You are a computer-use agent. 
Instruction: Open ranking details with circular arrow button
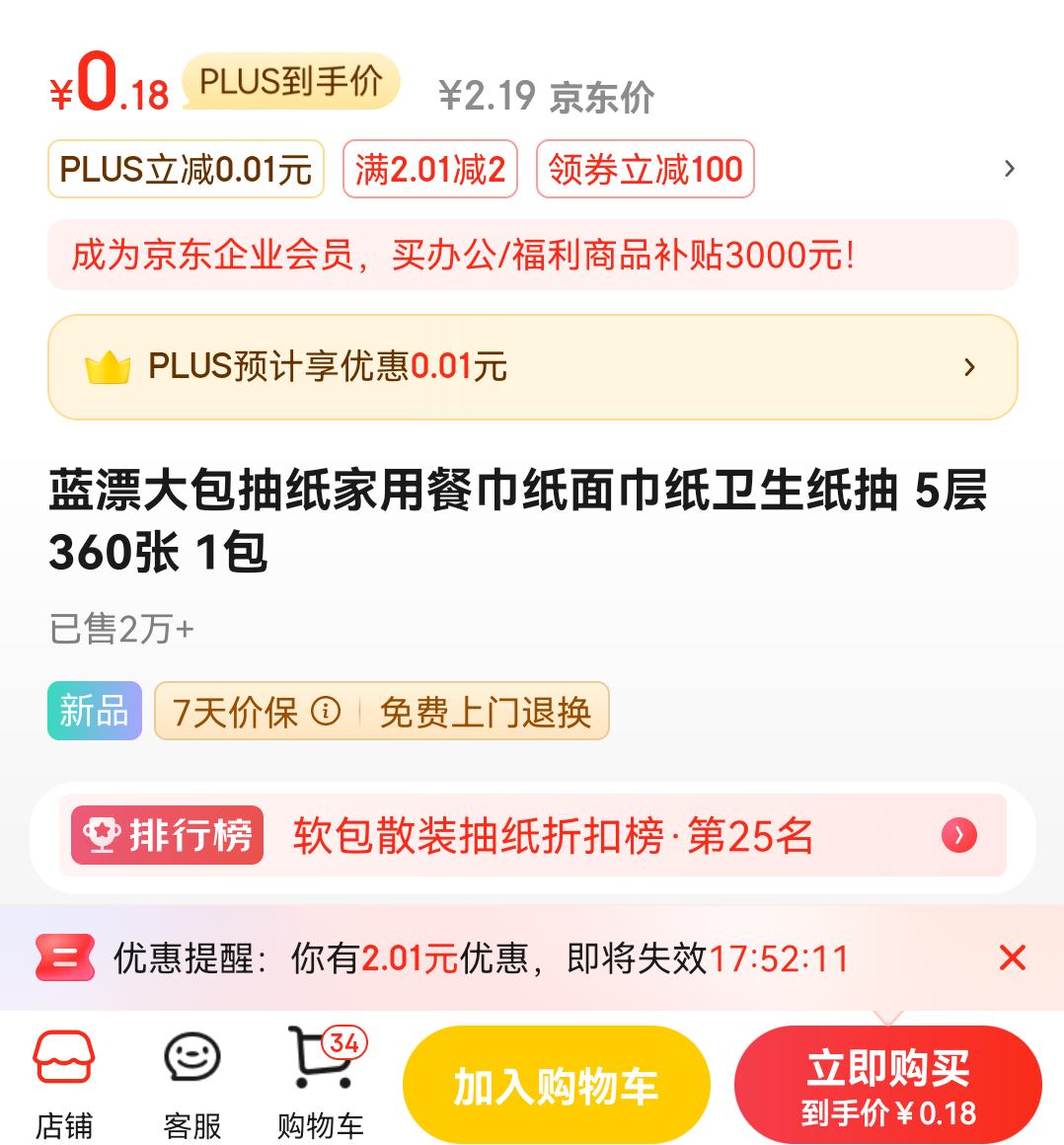click(x=958, y=835)
